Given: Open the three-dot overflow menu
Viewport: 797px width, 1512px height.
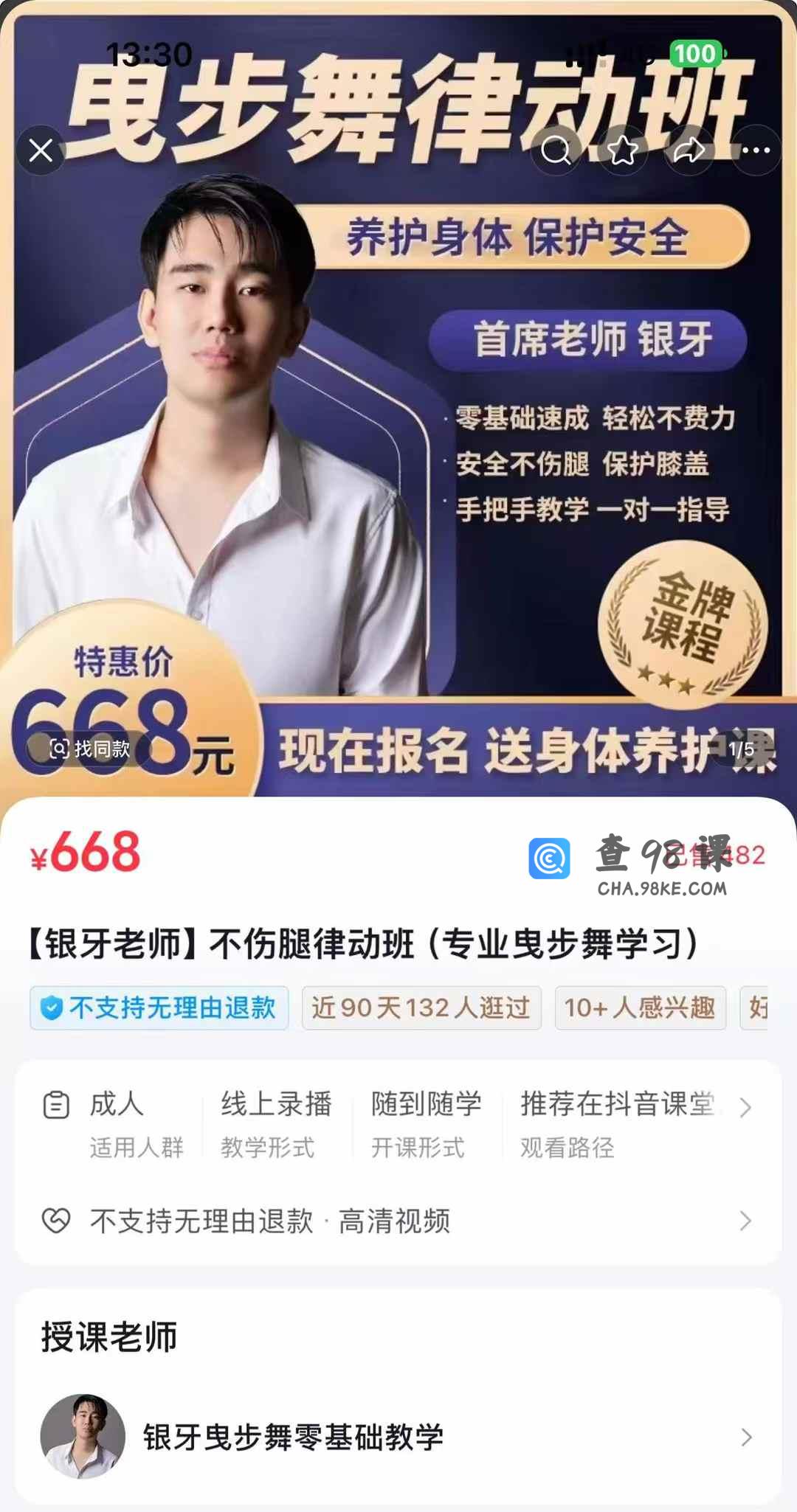Looking at the screenshot, I should 756,150.
